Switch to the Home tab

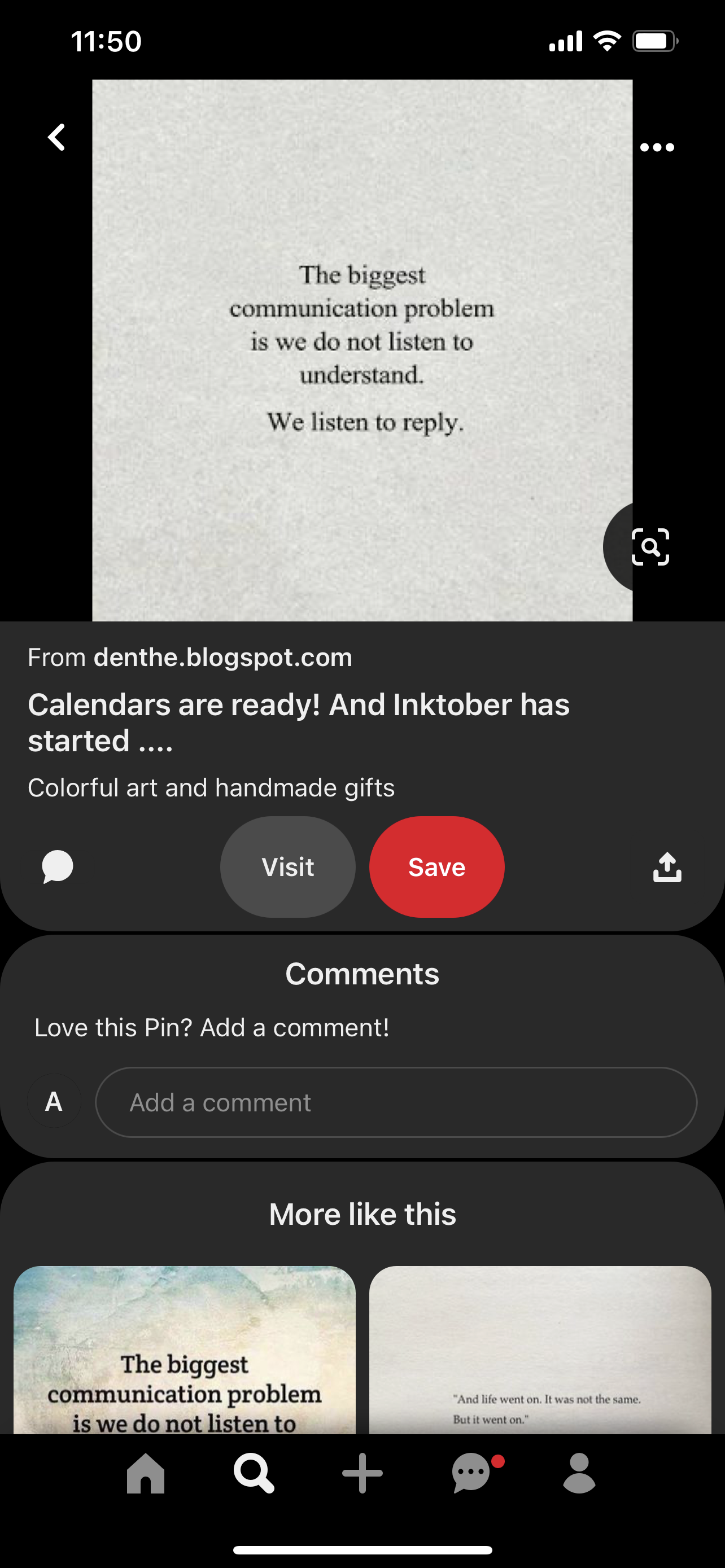coord(146,1473)
